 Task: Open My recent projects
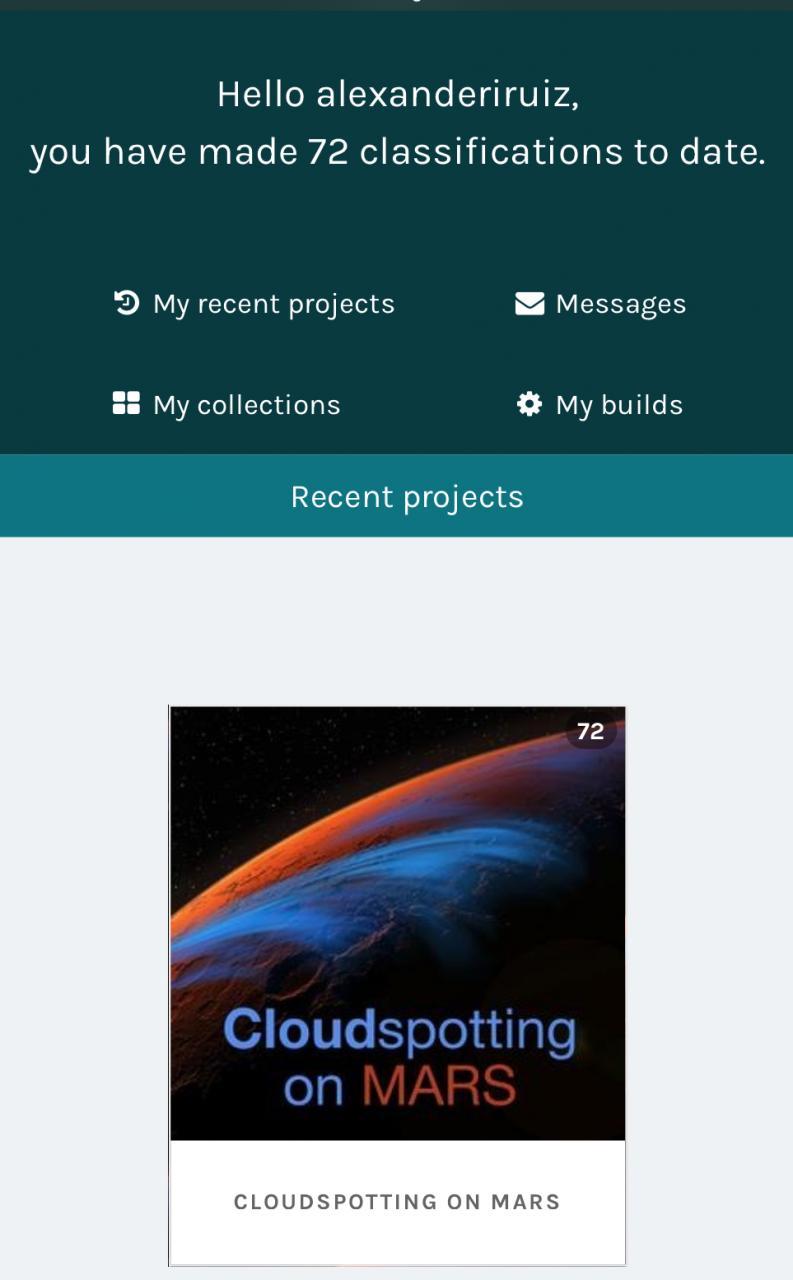point(254,304)
